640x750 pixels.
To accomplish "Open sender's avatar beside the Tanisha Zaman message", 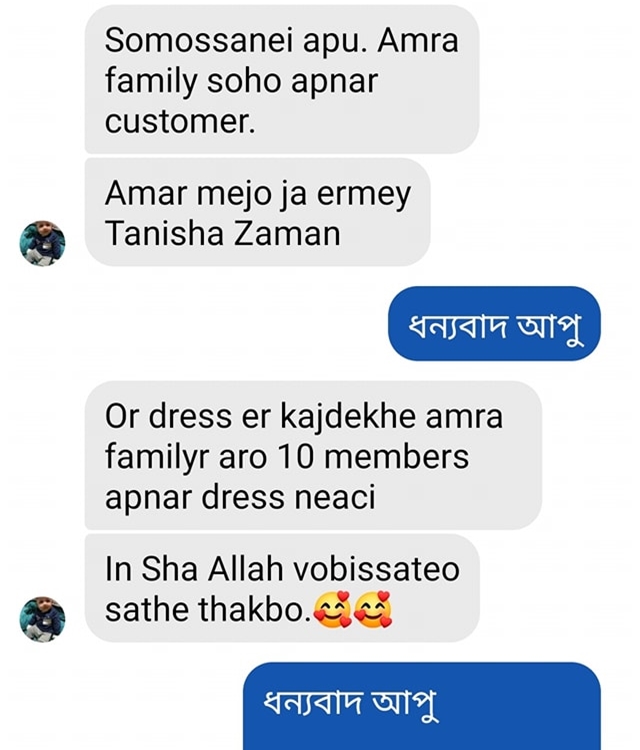I will 43,243.
